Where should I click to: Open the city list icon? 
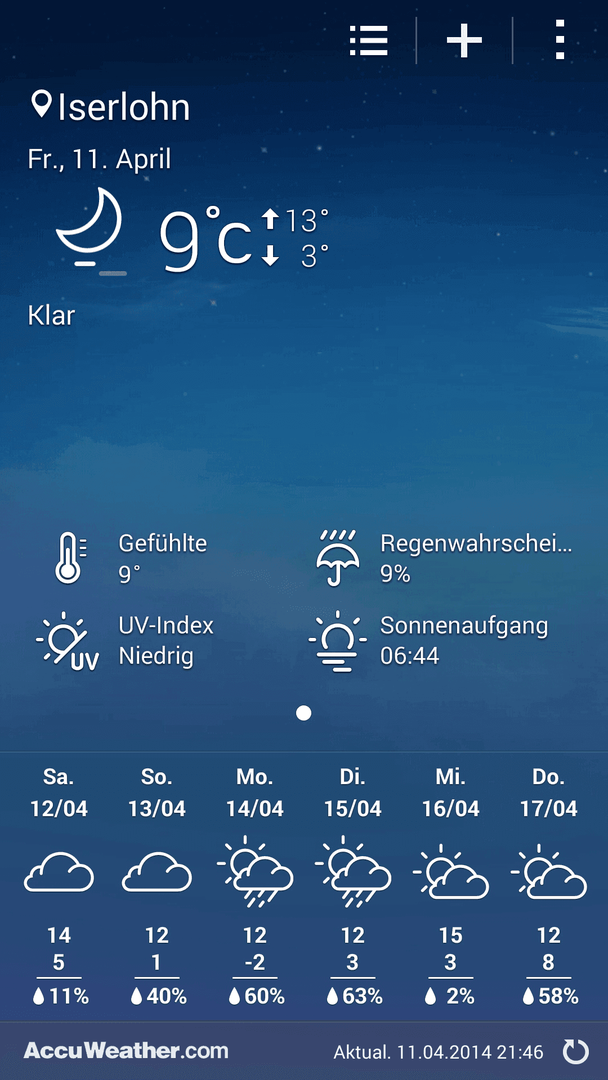[368, 41]
